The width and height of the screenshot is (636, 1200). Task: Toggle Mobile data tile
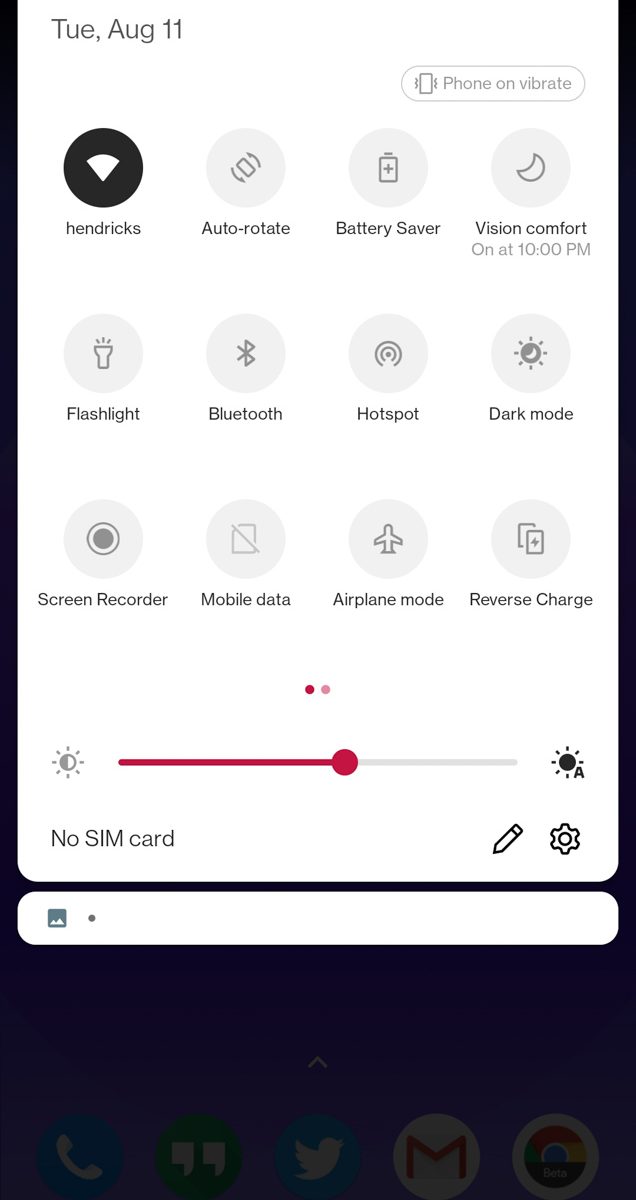click(246, 540)
